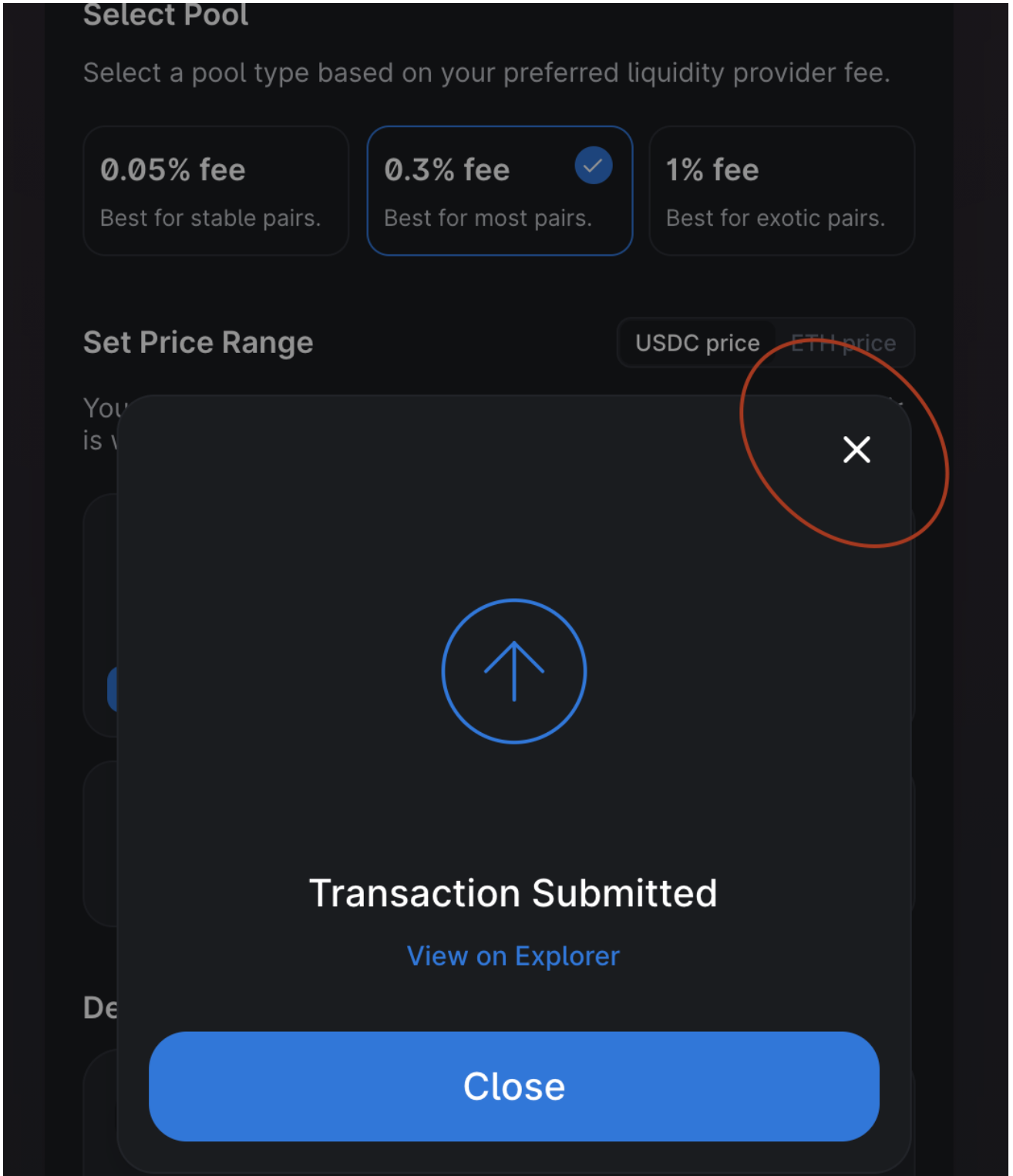Dismiss the dialog with the X icon
The width and height of the screenshot is (1013, 1176).
click(856, 449)
